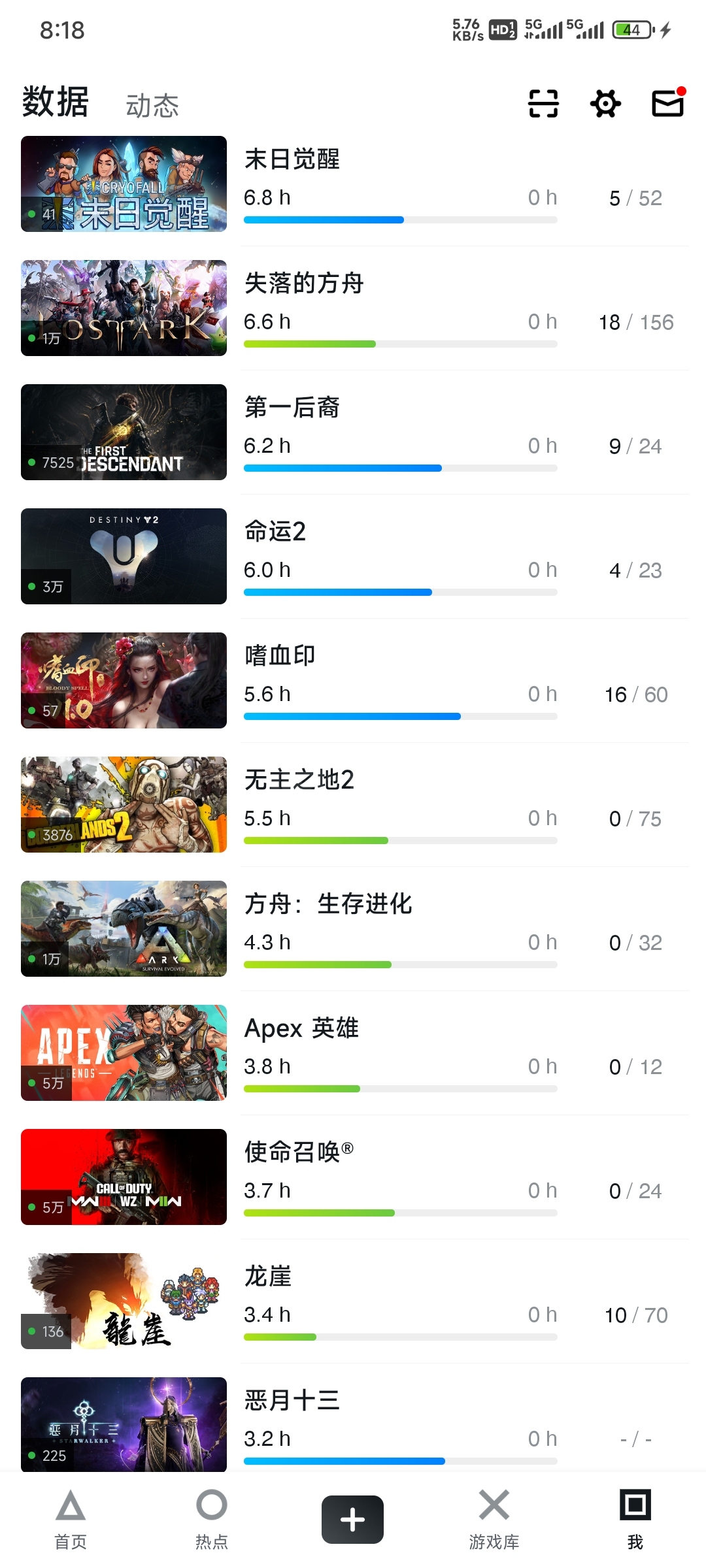Open the settings gear
The width and height of the screenshot is (706, 1568).
[x=605, y=103]
